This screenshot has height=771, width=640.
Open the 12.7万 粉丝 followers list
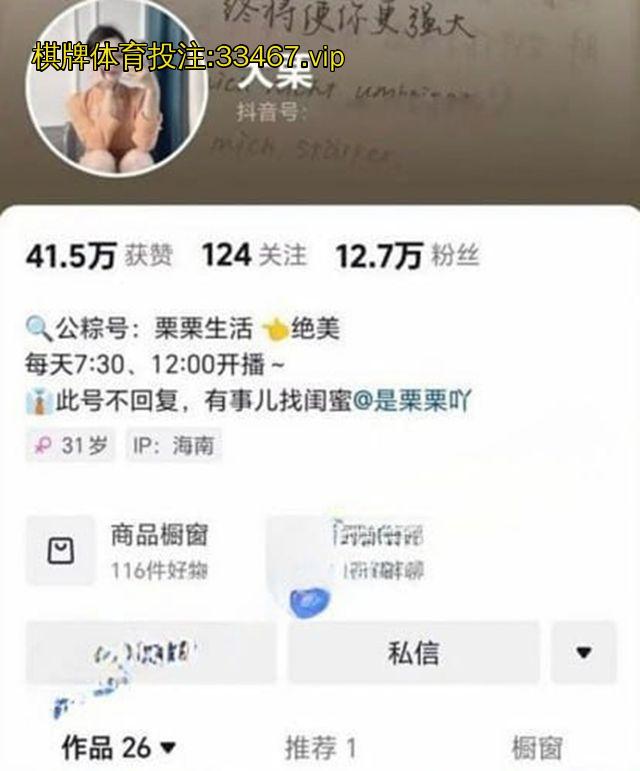(407, 255)
